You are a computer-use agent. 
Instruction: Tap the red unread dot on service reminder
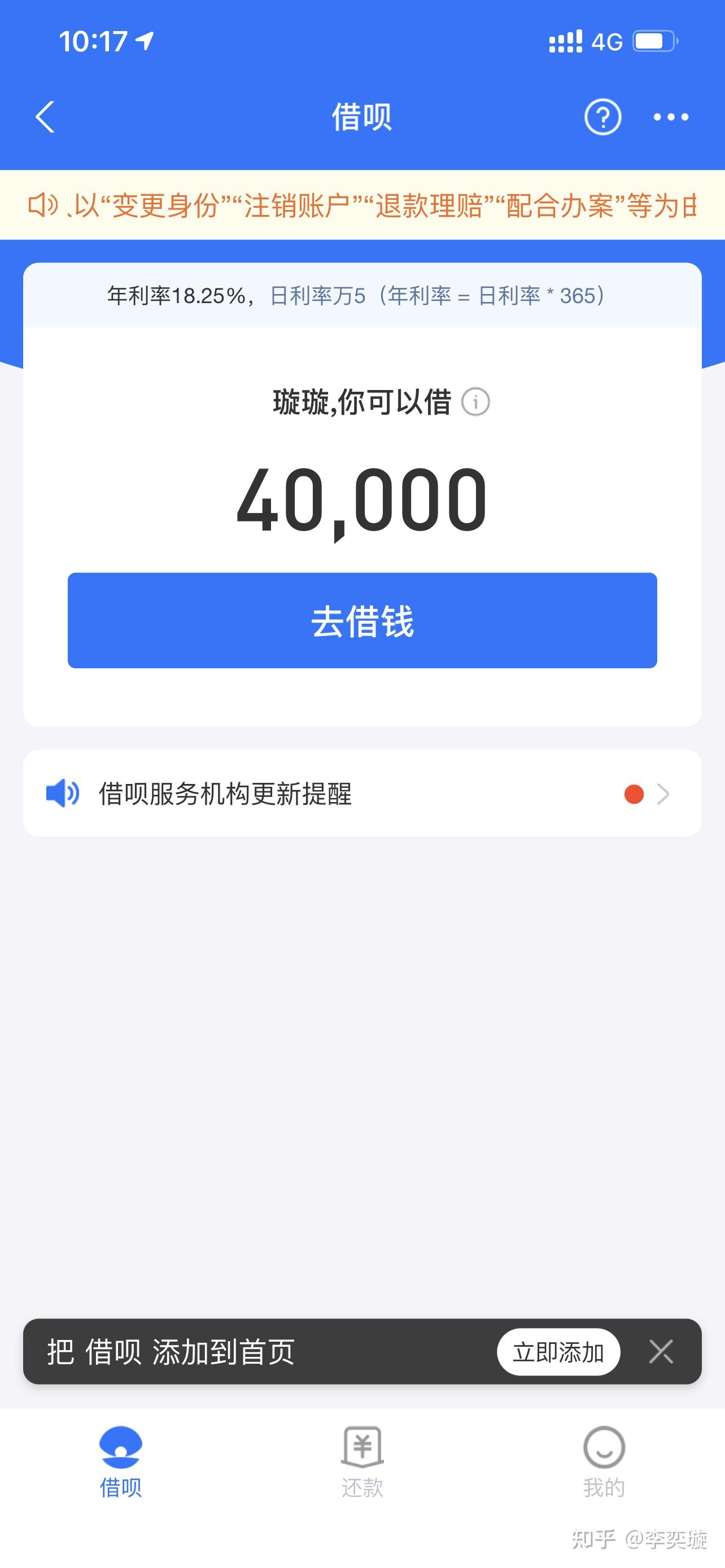point(633,794)
